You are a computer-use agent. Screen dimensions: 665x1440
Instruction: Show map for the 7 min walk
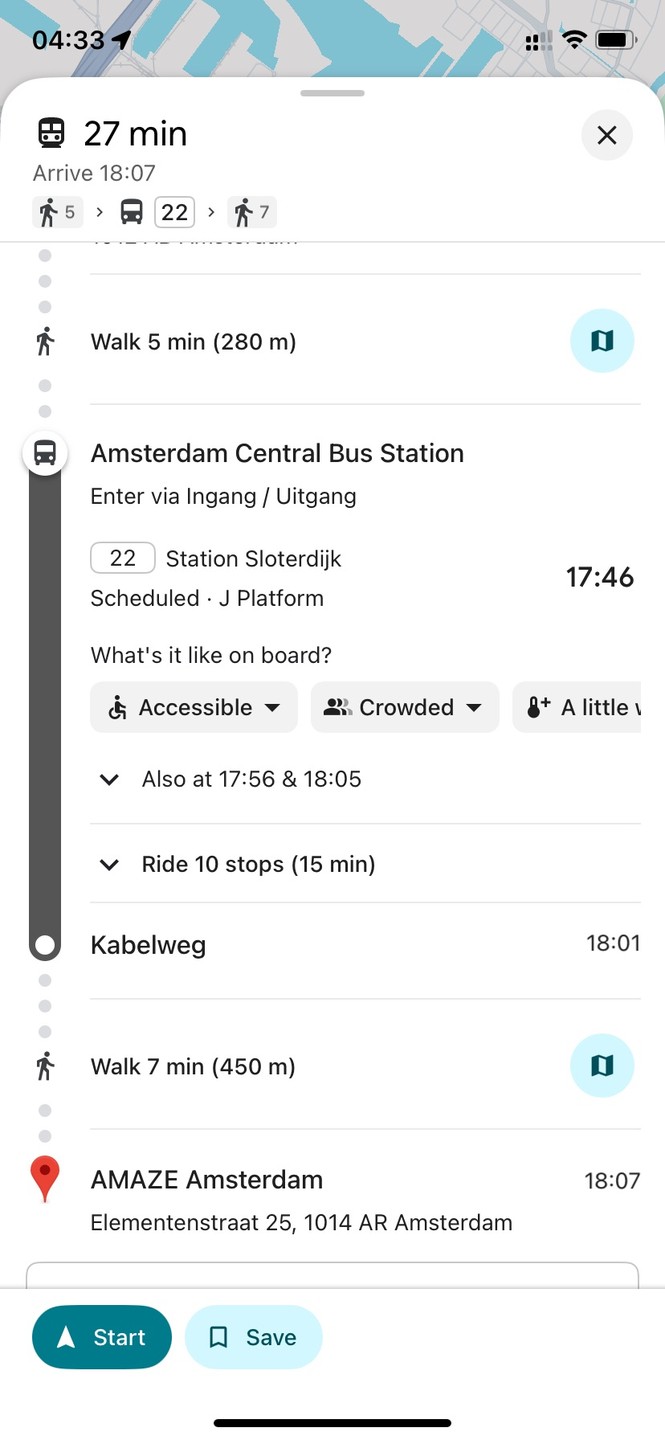point(601,1066)
